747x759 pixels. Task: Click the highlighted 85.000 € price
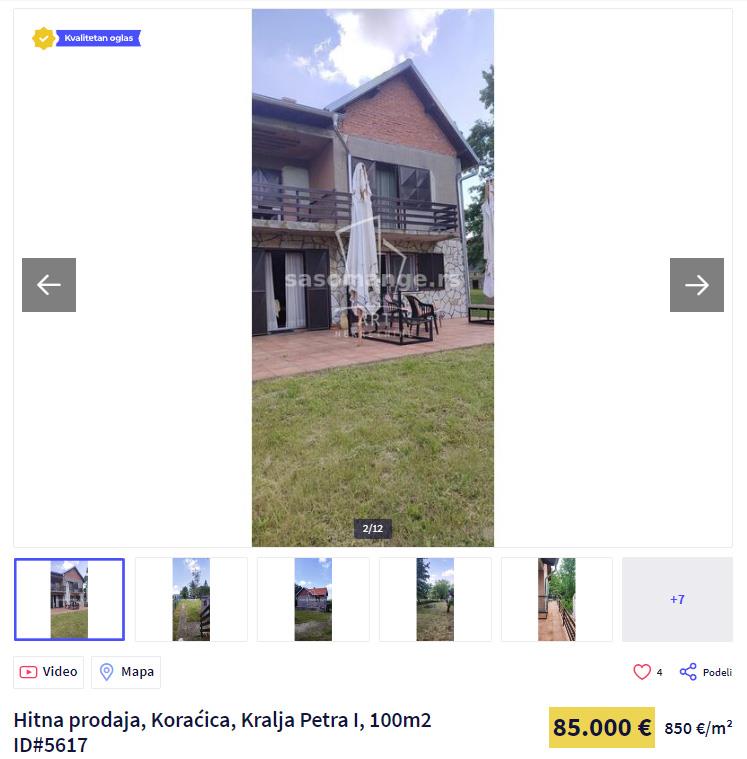601,727
